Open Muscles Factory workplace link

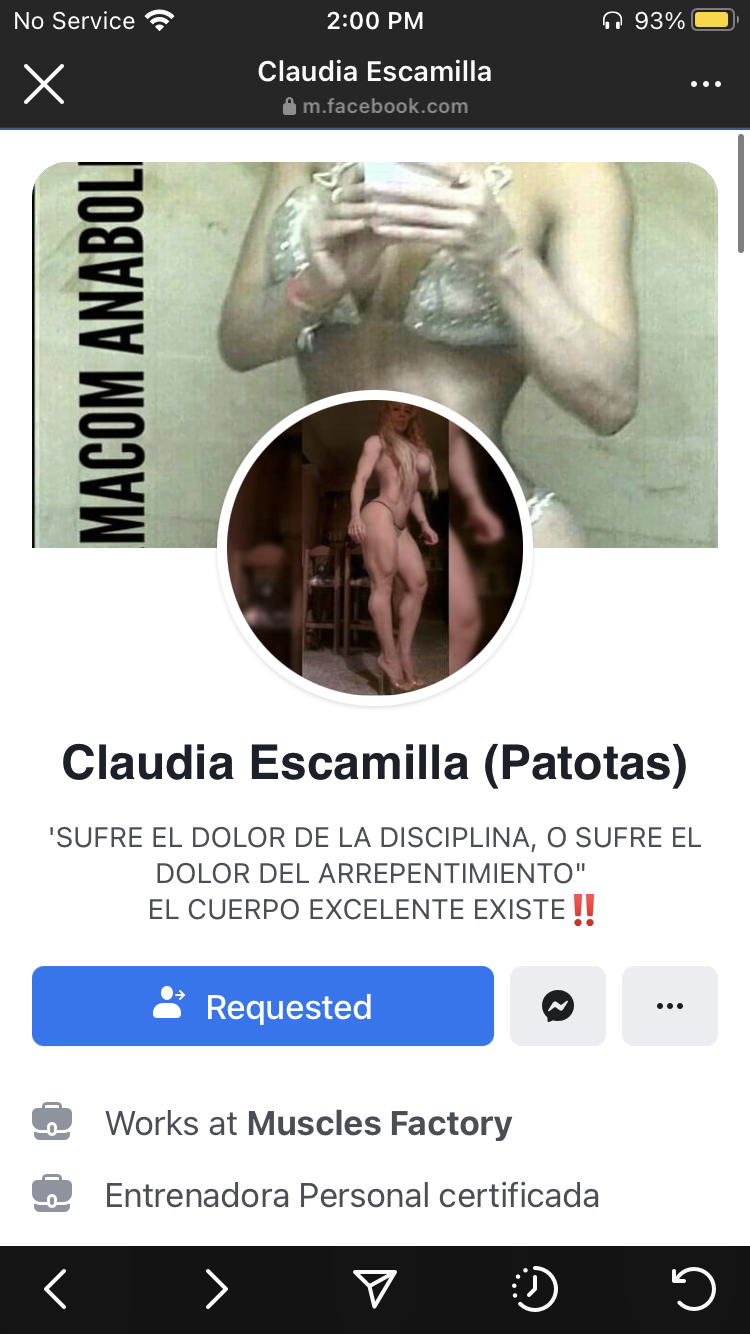click(x=379, y=1123)
